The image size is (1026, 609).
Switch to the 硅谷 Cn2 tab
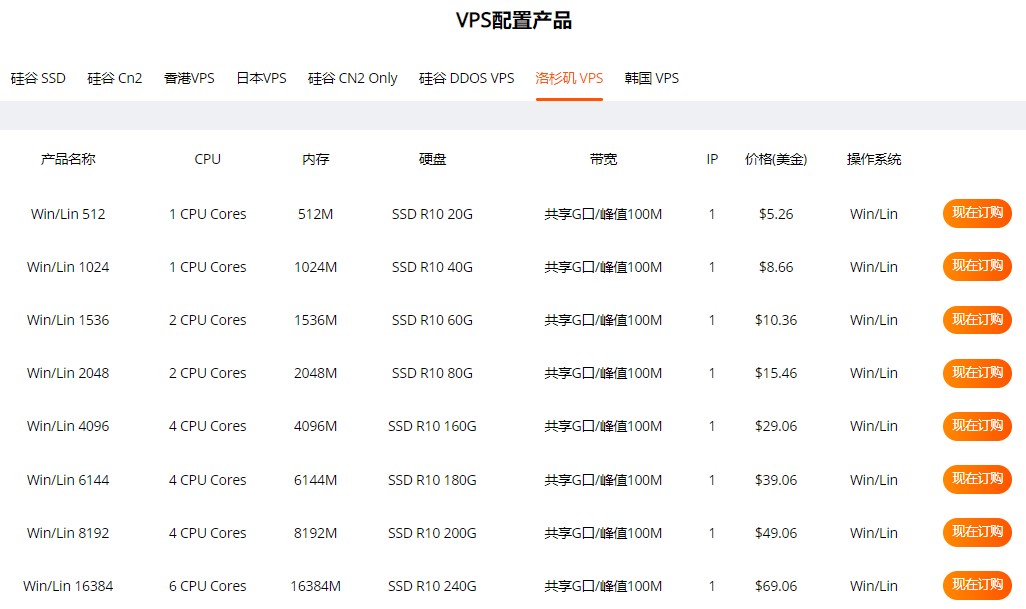(x=115, y=78)
